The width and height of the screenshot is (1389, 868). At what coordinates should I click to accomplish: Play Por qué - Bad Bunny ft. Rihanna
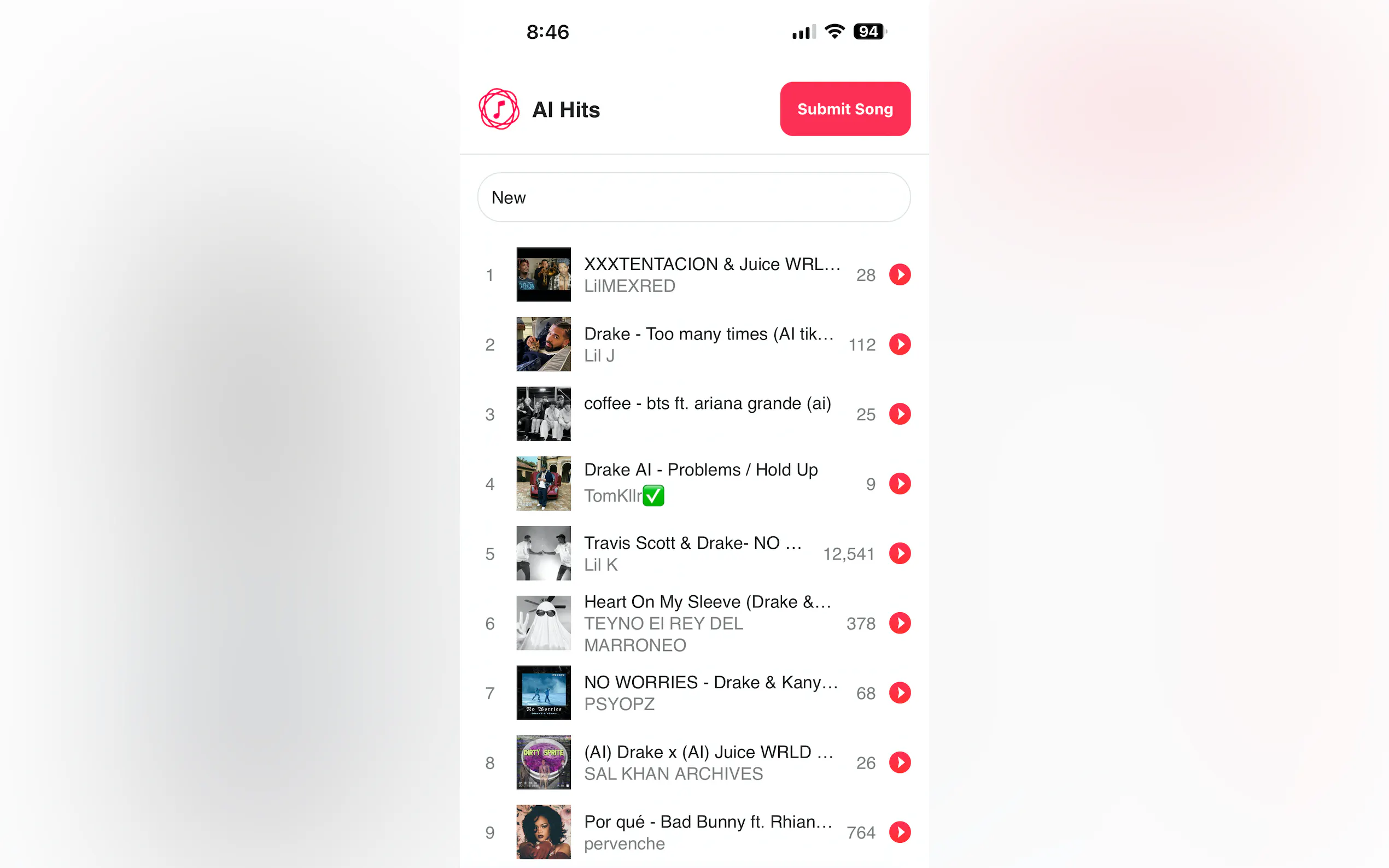point(899,832)
